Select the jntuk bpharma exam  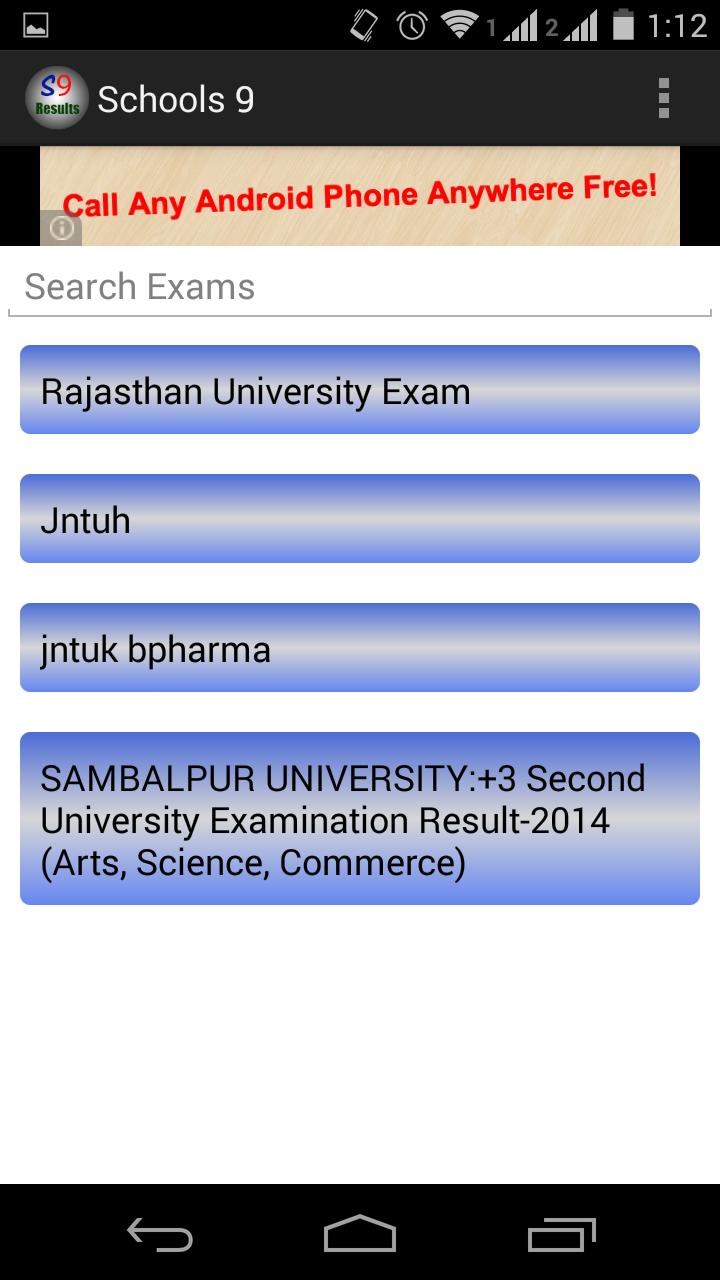click(x=359, y=647)
